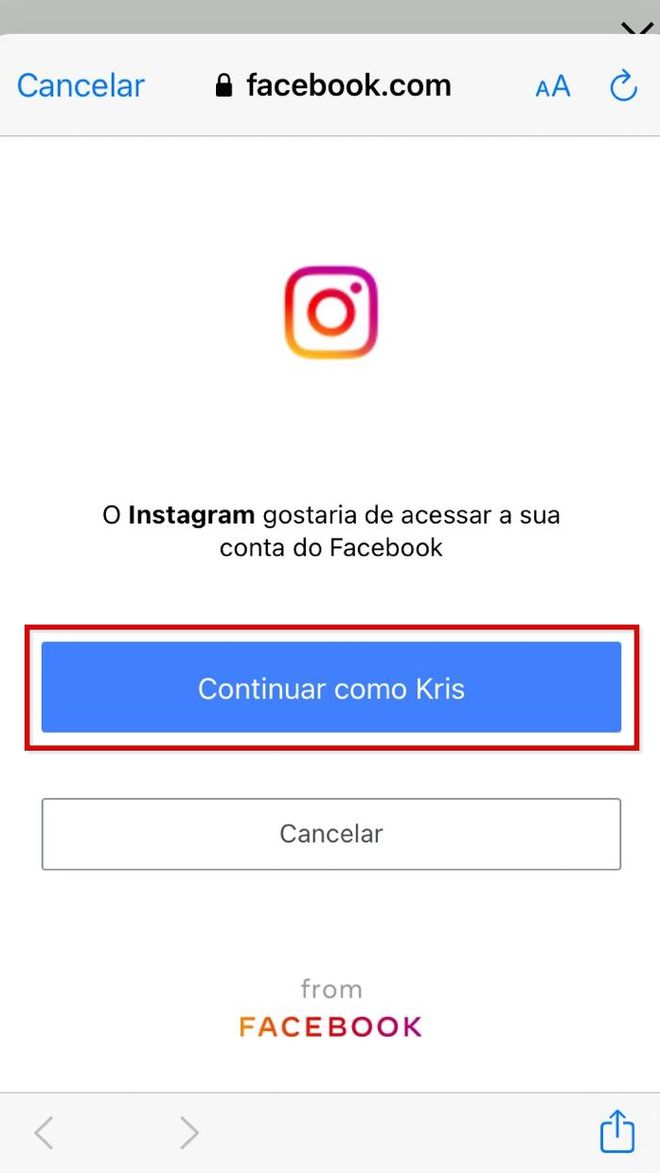
Task: Reload the facebook.com page
Action: tap(623, 86)
